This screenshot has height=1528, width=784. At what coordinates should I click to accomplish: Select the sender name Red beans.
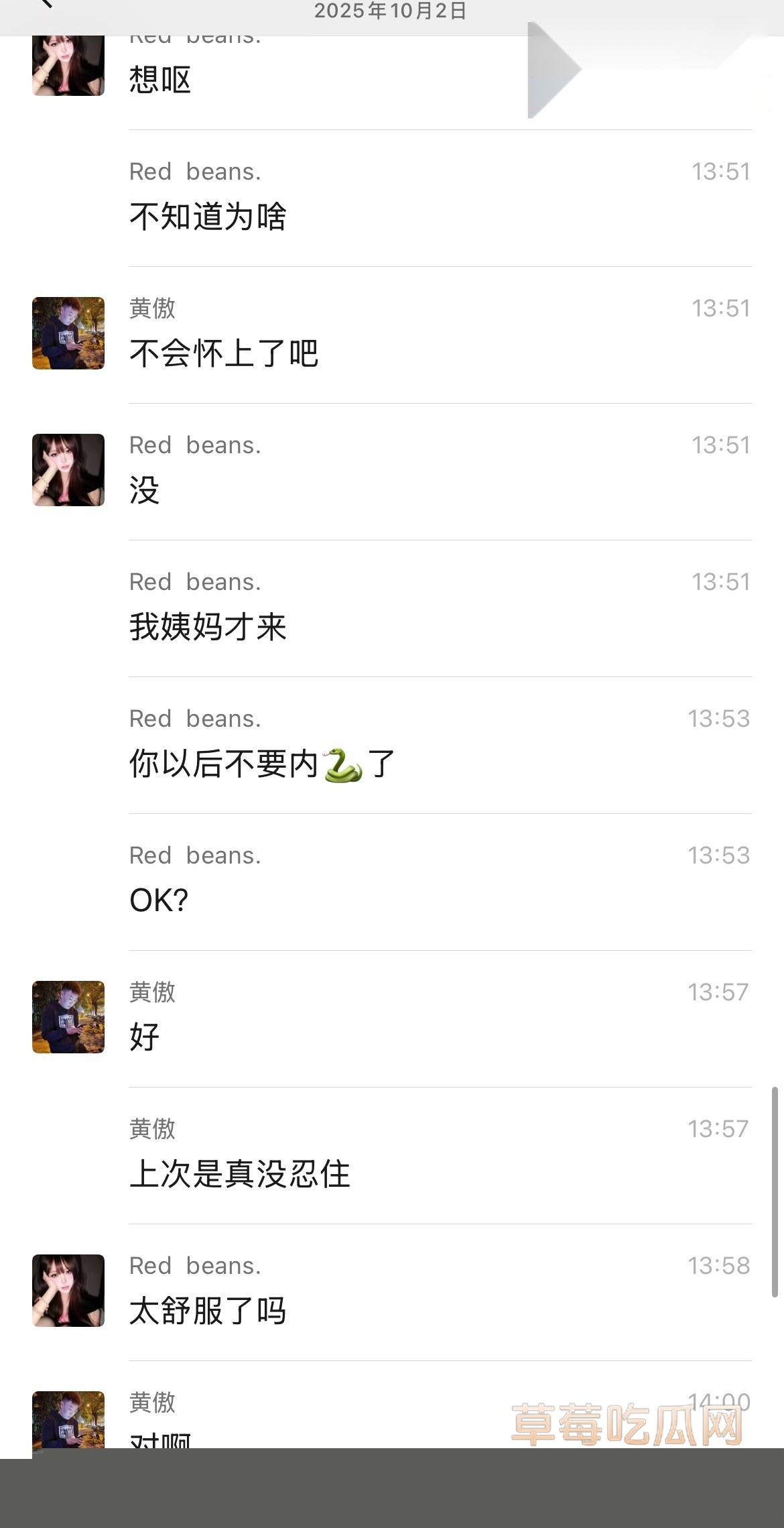coord(195,172)
